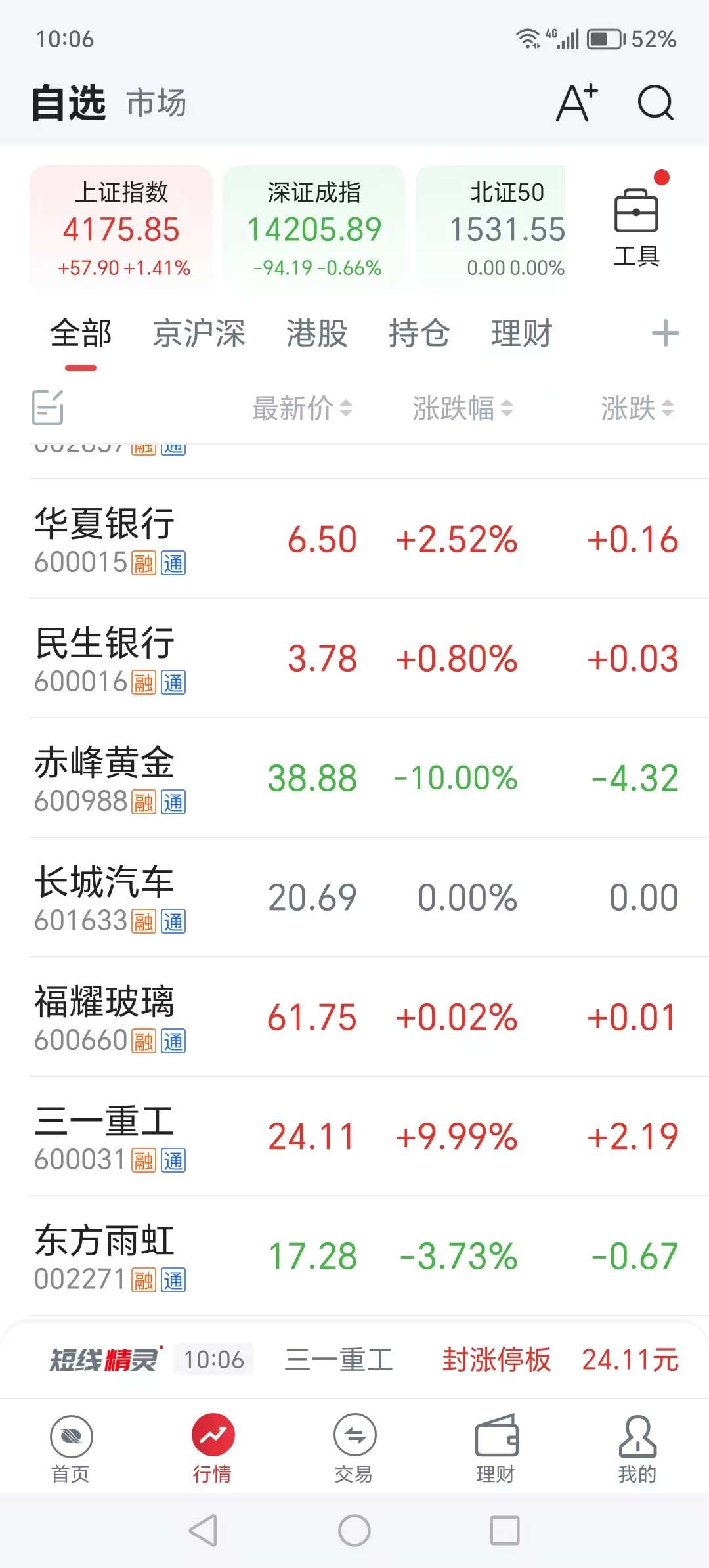Open the 深证成指 index card
This screenshot has width=709, height=1568.
(314, 227)
